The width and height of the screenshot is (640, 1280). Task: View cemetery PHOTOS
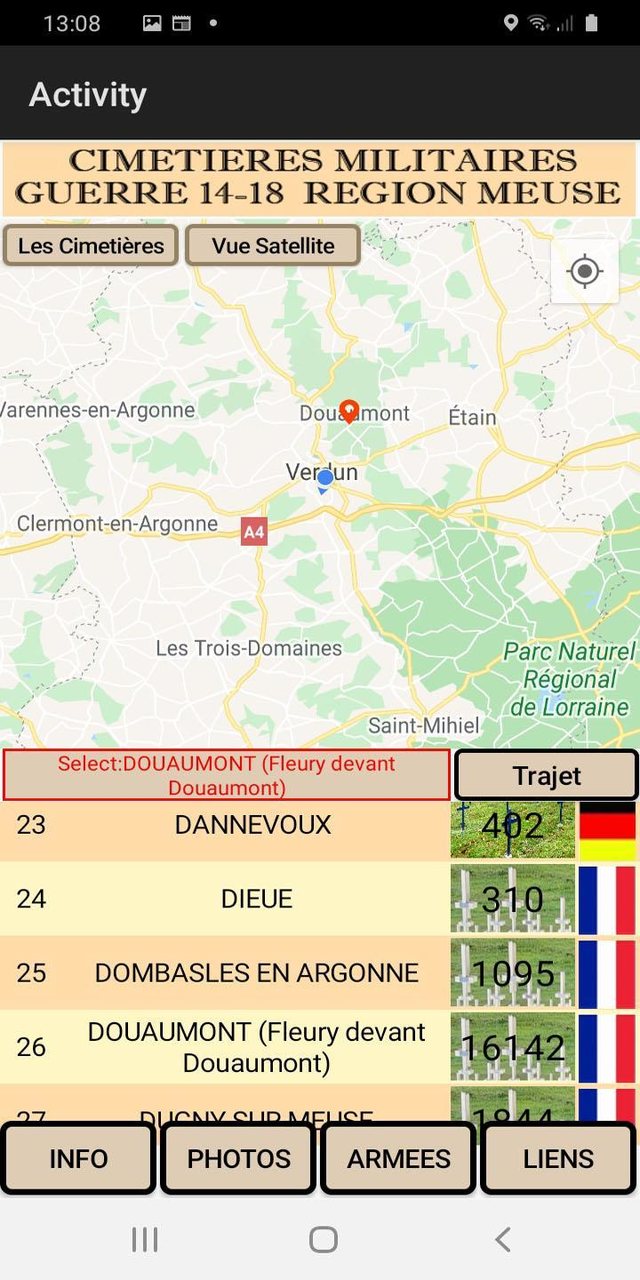[x=239, y=1159]
